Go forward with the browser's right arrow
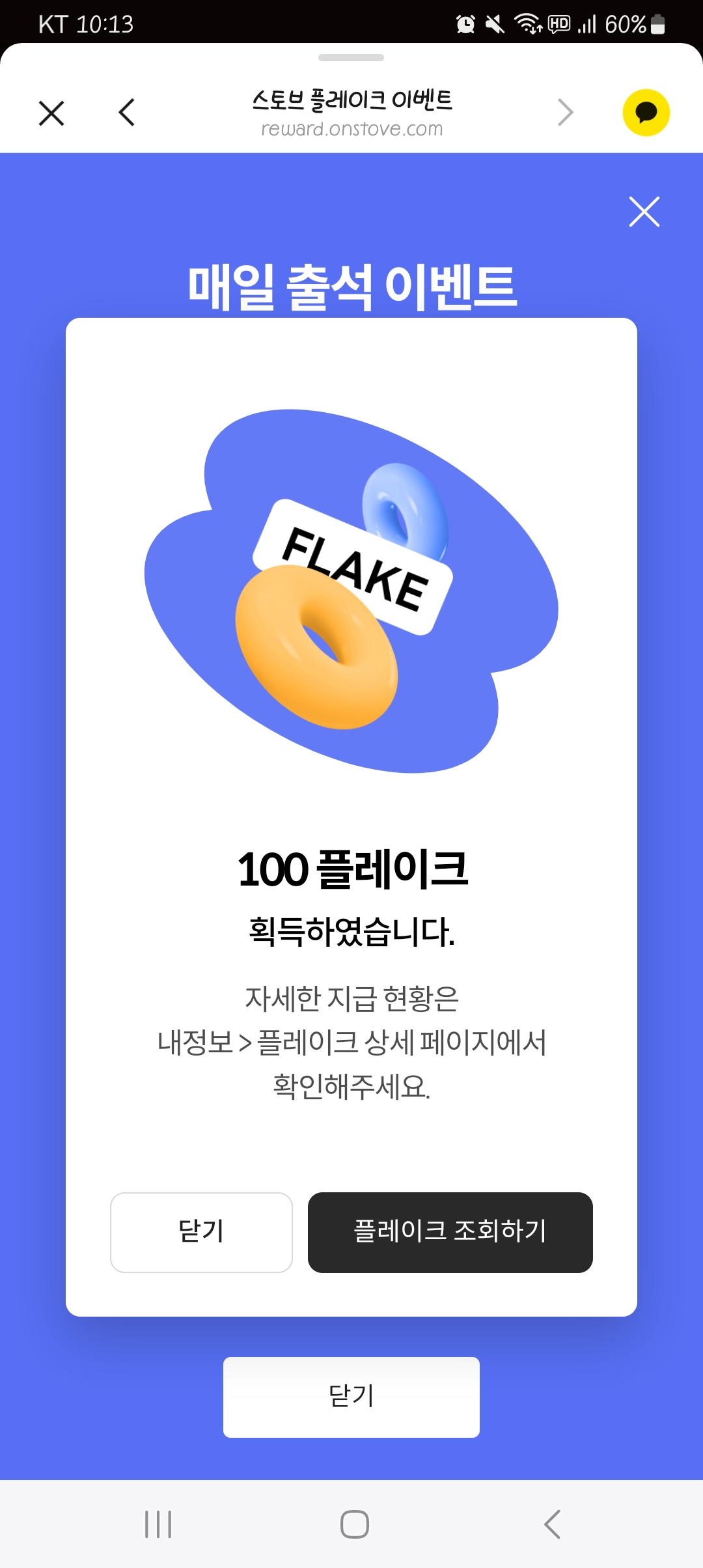 click(x=566, y=112)
